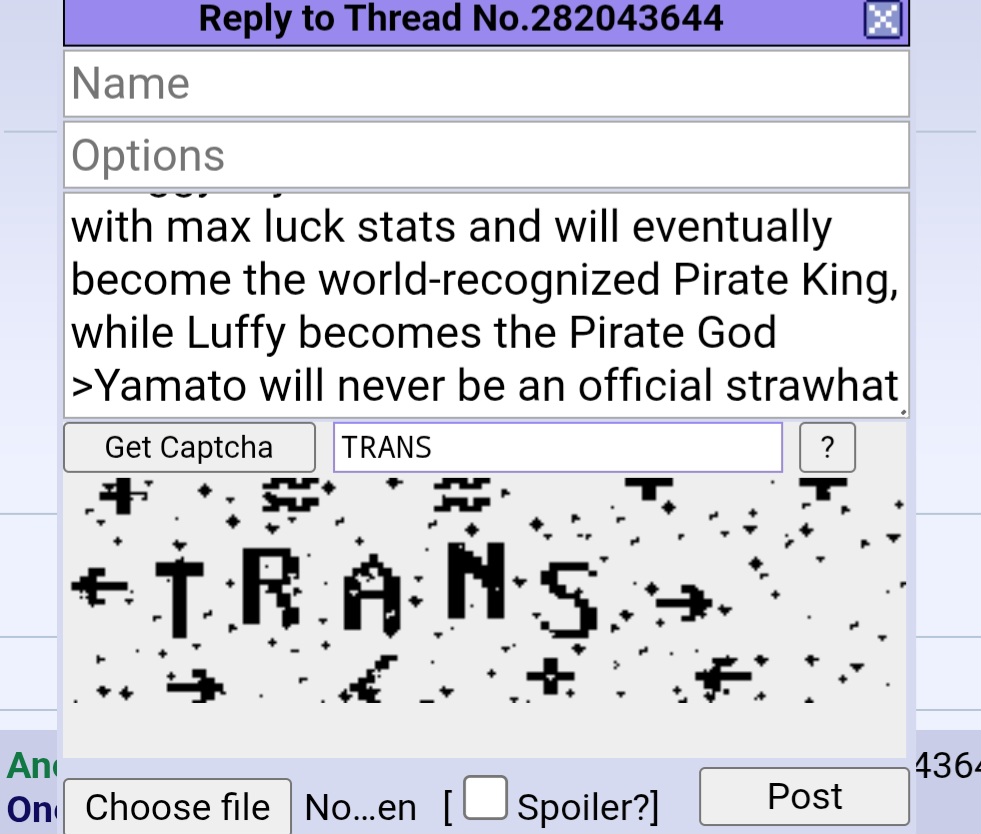The image size is (981, 834).
Task: Edit the comment text area
Action: (x=486, y=305)
